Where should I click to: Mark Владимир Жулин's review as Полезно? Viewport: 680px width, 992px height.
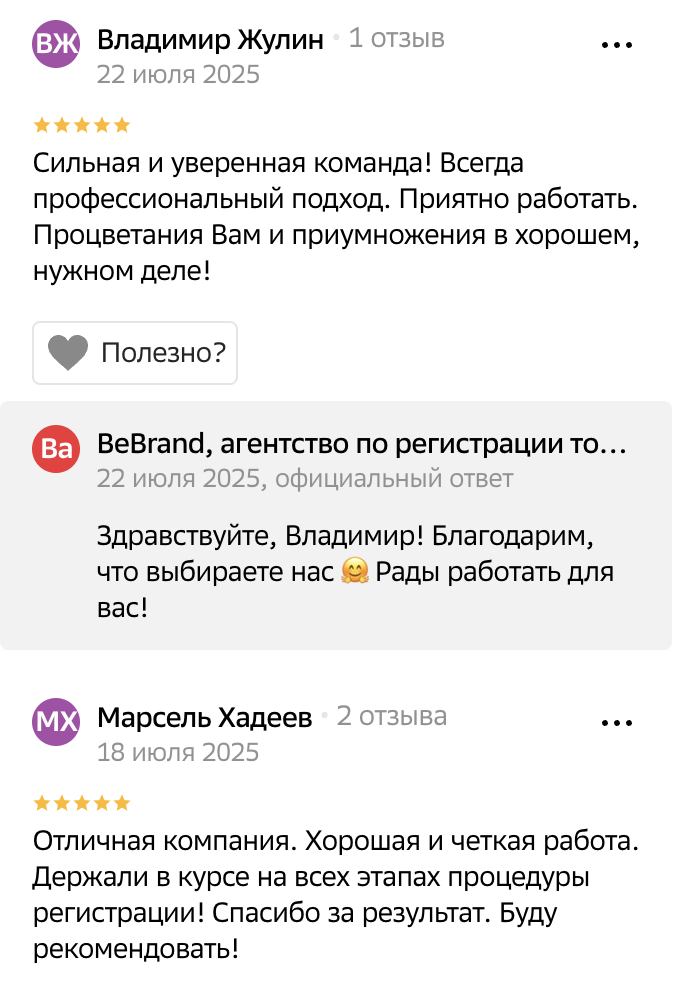tap(135, 353)
